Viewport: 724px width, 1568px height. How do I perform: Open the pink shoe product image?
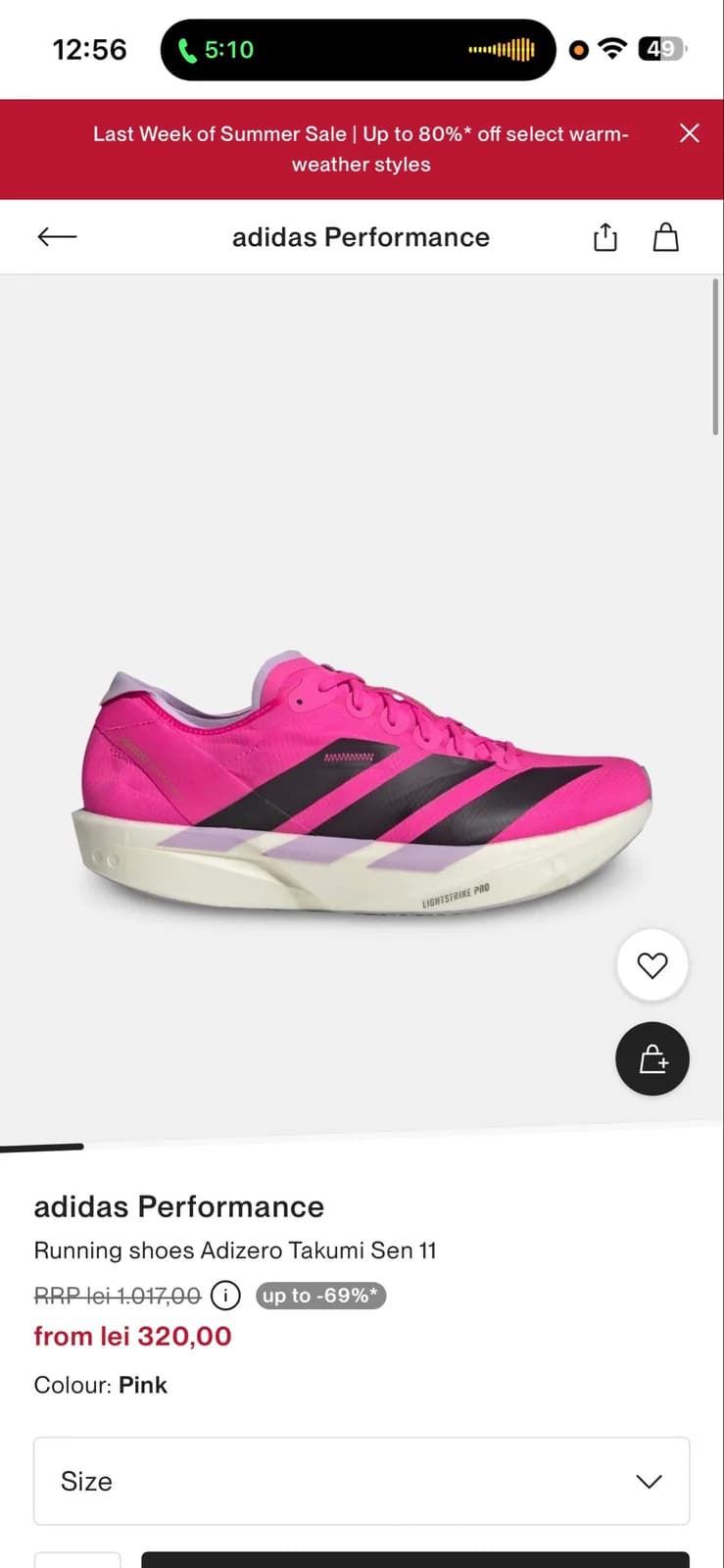(362, 782)
